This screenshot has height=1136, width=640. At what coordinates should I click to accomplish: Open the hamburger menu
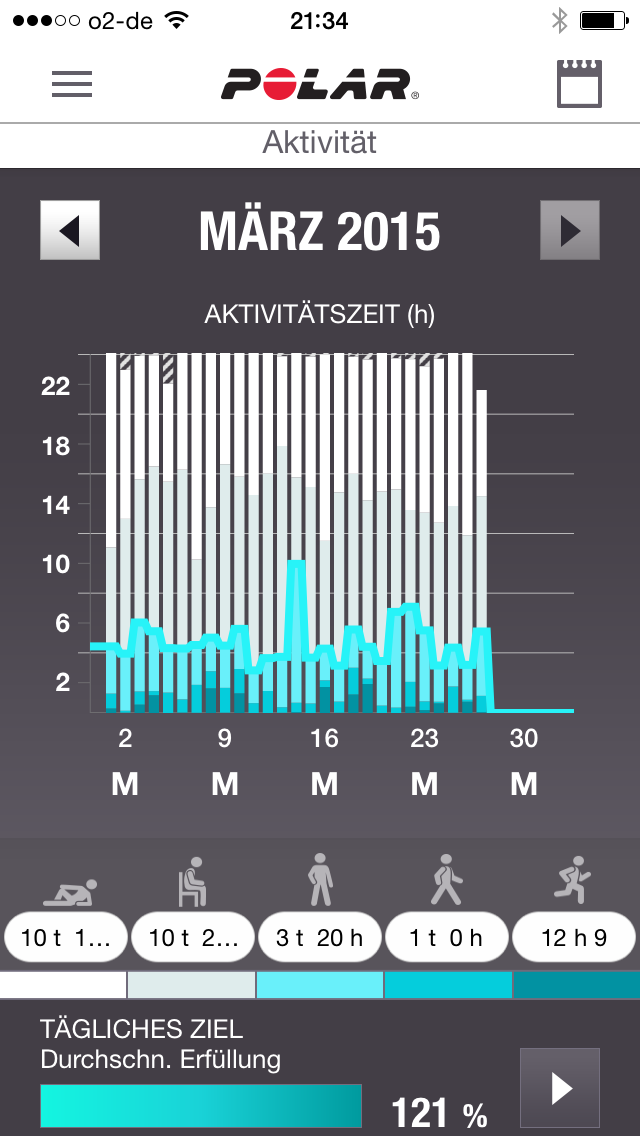[72, 84]
